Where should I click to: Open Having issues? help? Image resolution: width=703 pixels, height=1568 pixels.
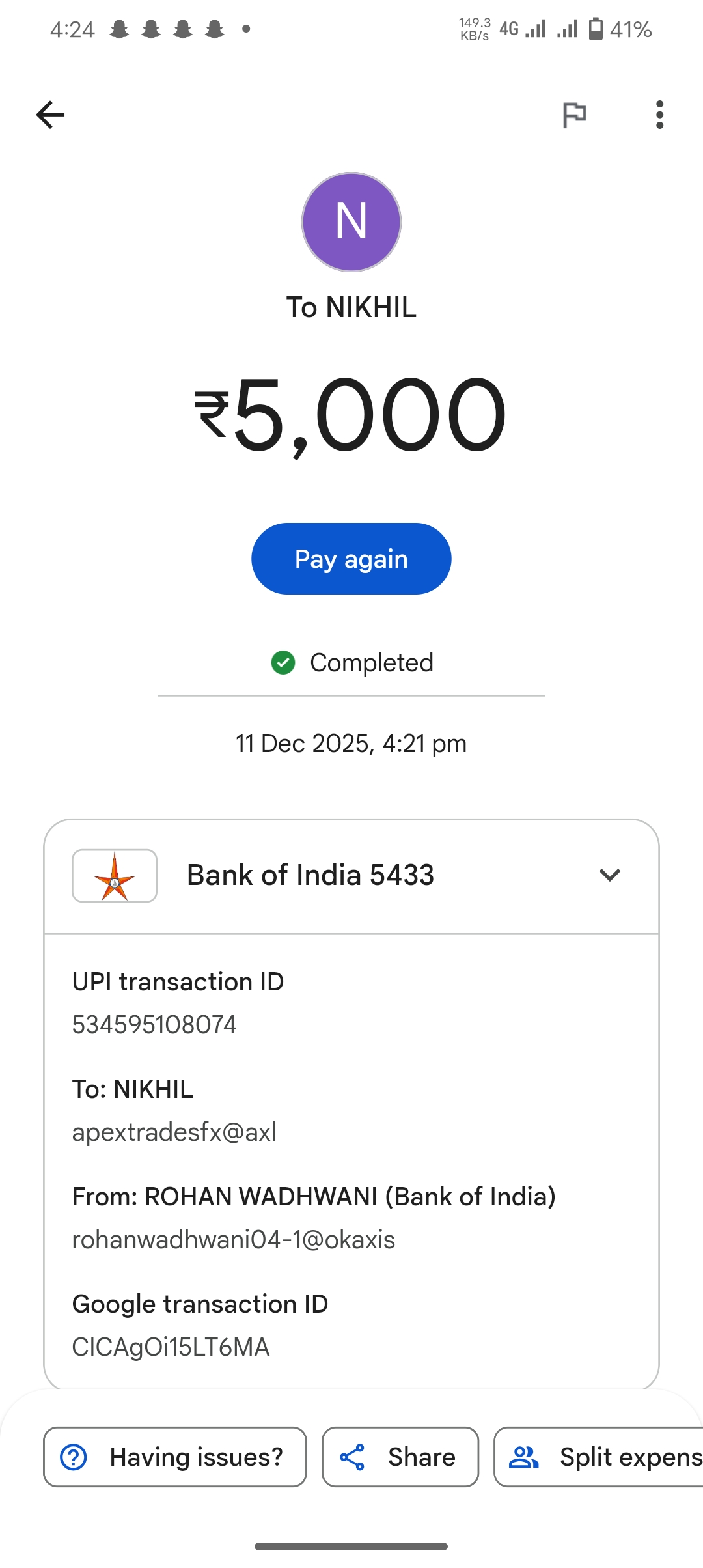tap(174, 1457)
